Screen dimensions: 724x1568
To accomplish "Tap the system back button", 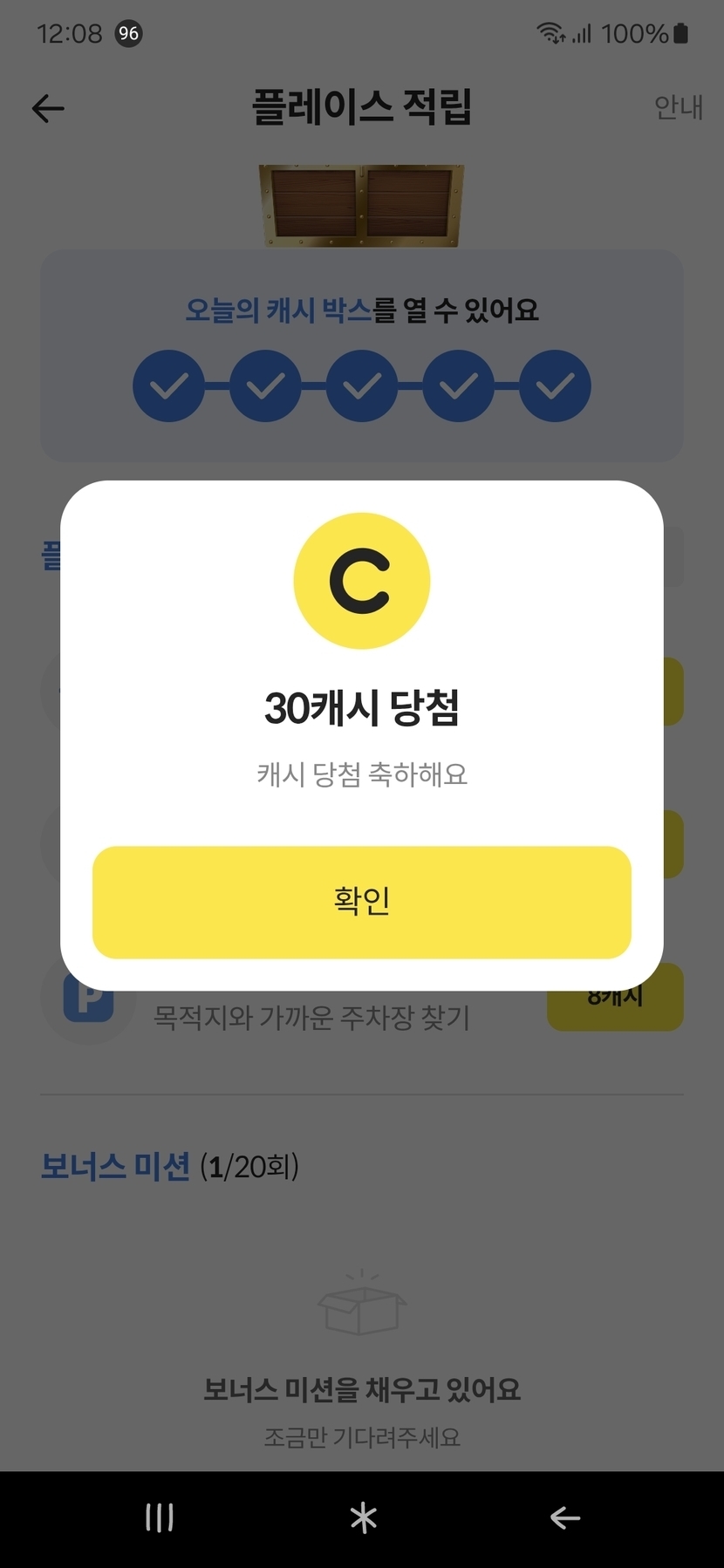I will pyautogui.click(x=565, y=1517).
